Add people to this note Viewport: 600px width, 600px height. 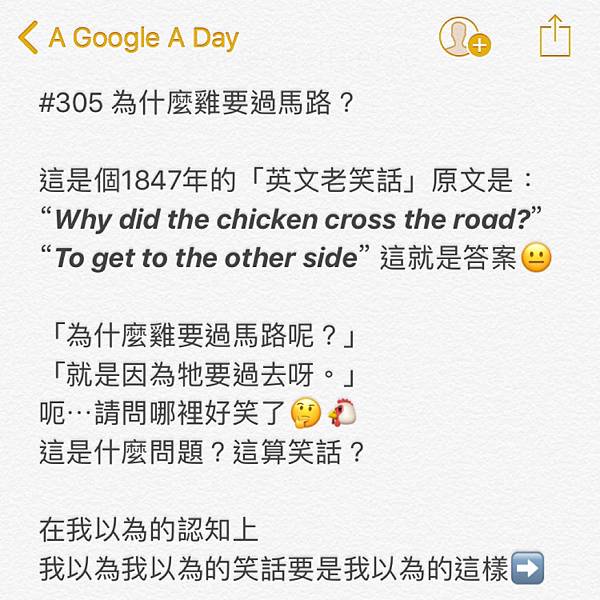[464, 38]
